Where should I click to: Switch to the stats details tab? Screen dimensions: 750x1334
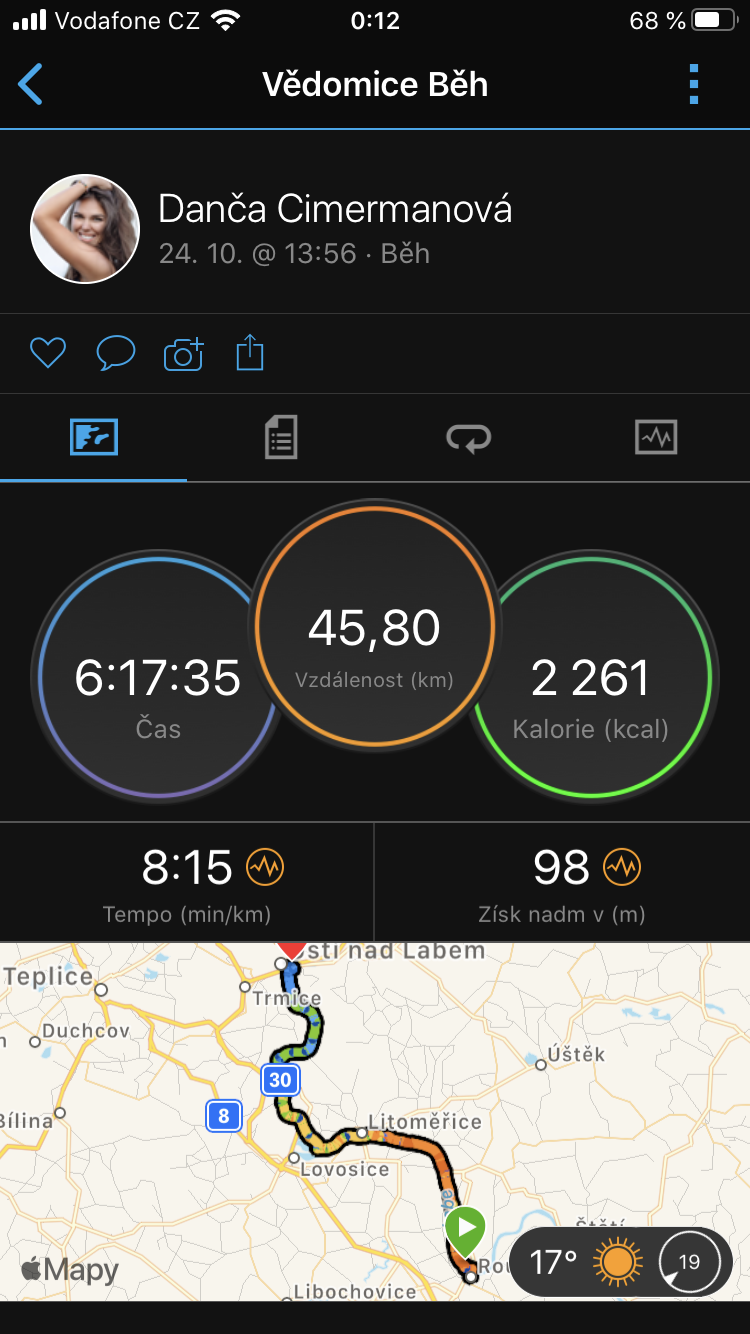click(281, 438)
